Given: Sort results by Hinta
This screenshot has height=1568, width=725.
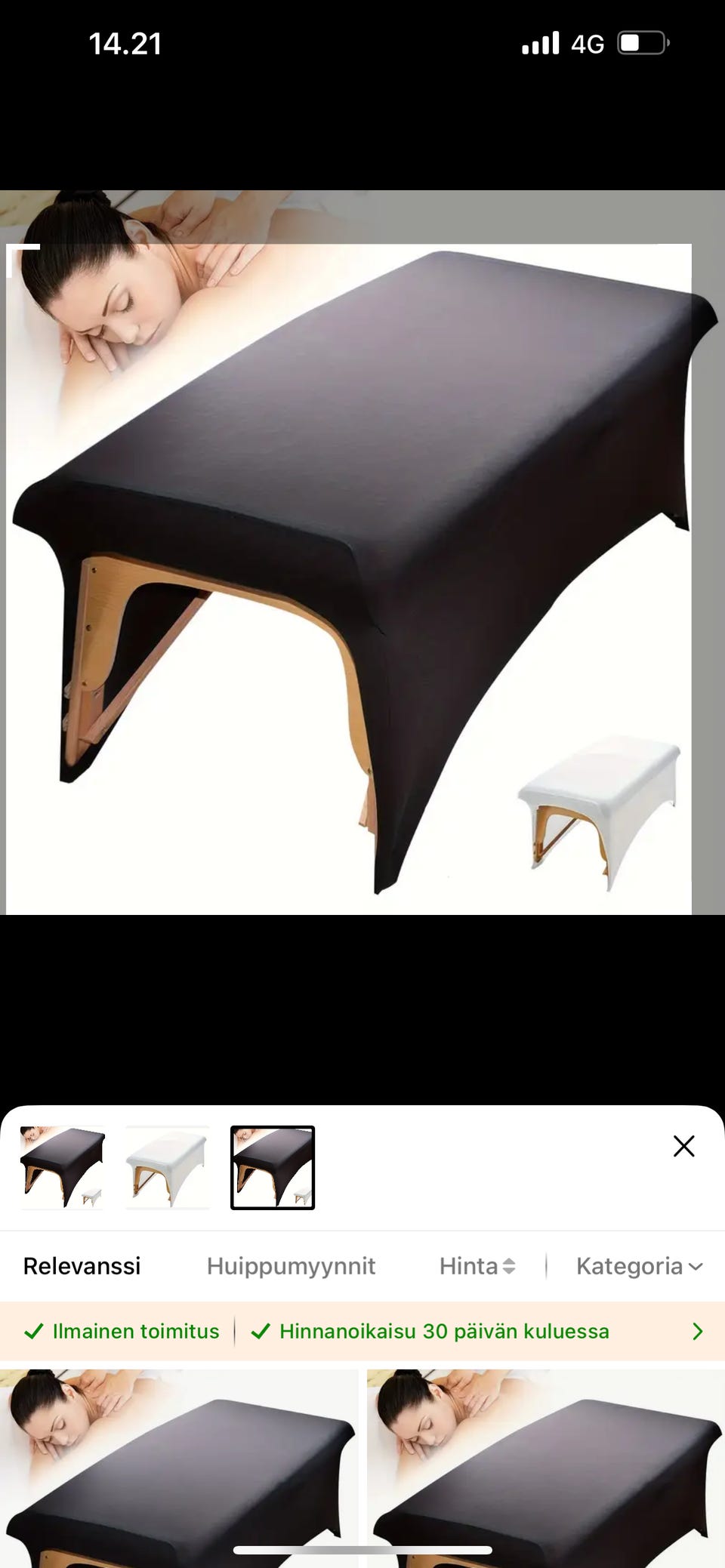Looking at the screenshot, I should click(x=477, y=1266).
